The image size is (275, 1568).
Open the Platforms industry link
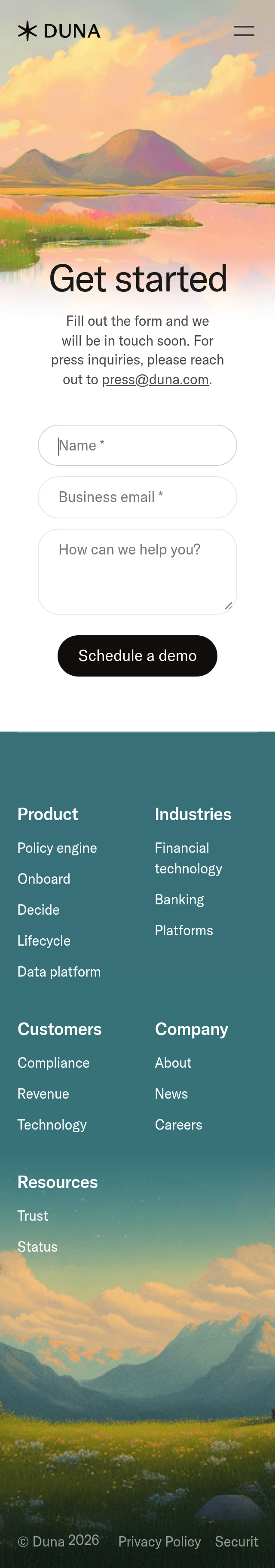184,931
